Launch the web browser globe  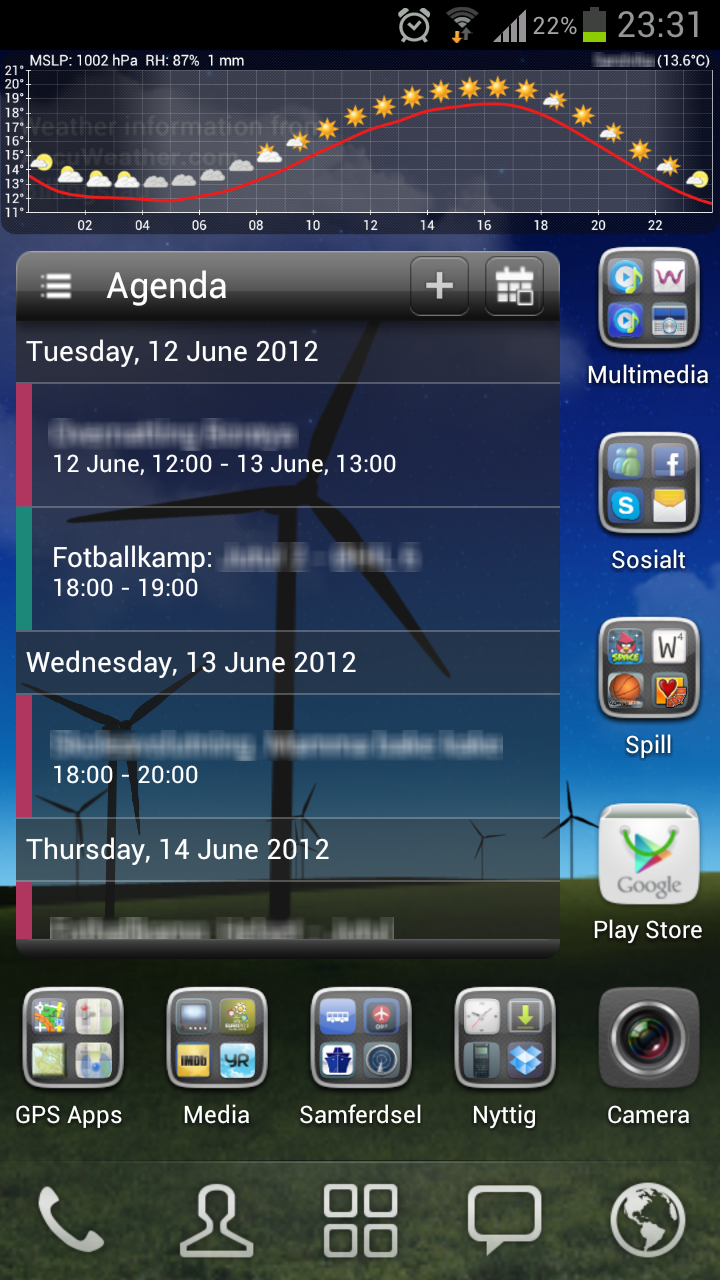click(648, 1220)
